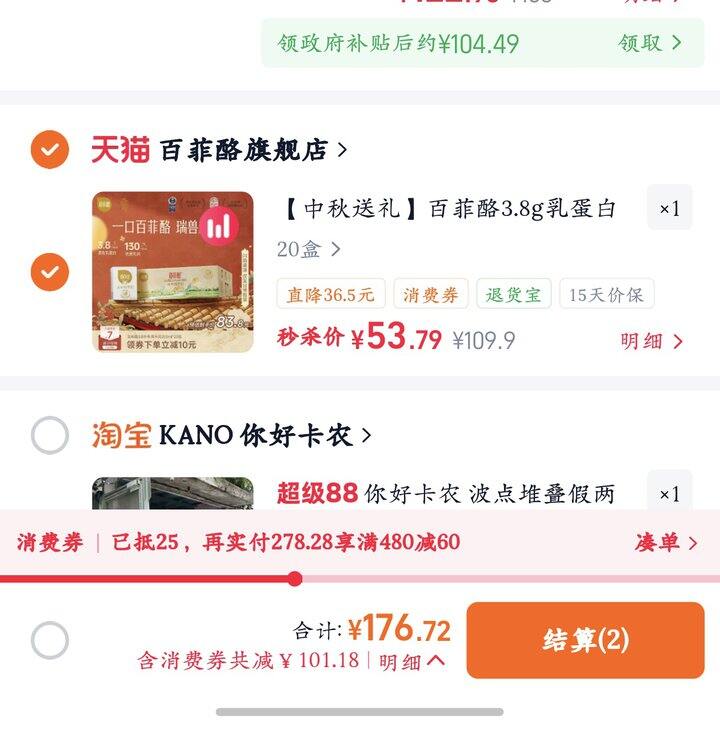Open the 百菲酪 product image
This screenshot has height=730, width=720.
173,272
